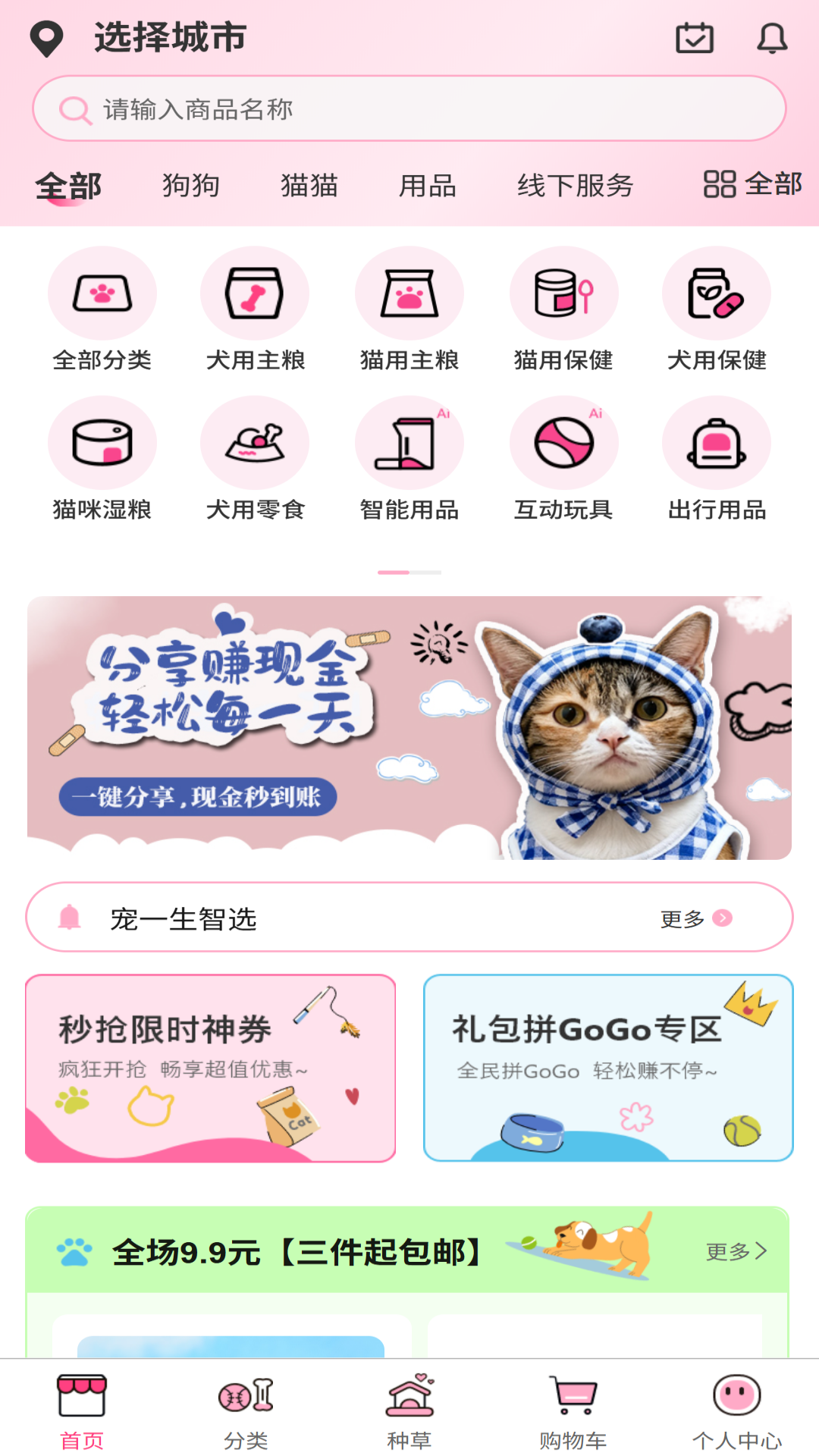The width and height of the screenshot is (819, 1456).
Task: Tap 更多 beside 全场9.9元 section
Action: 736,1251
